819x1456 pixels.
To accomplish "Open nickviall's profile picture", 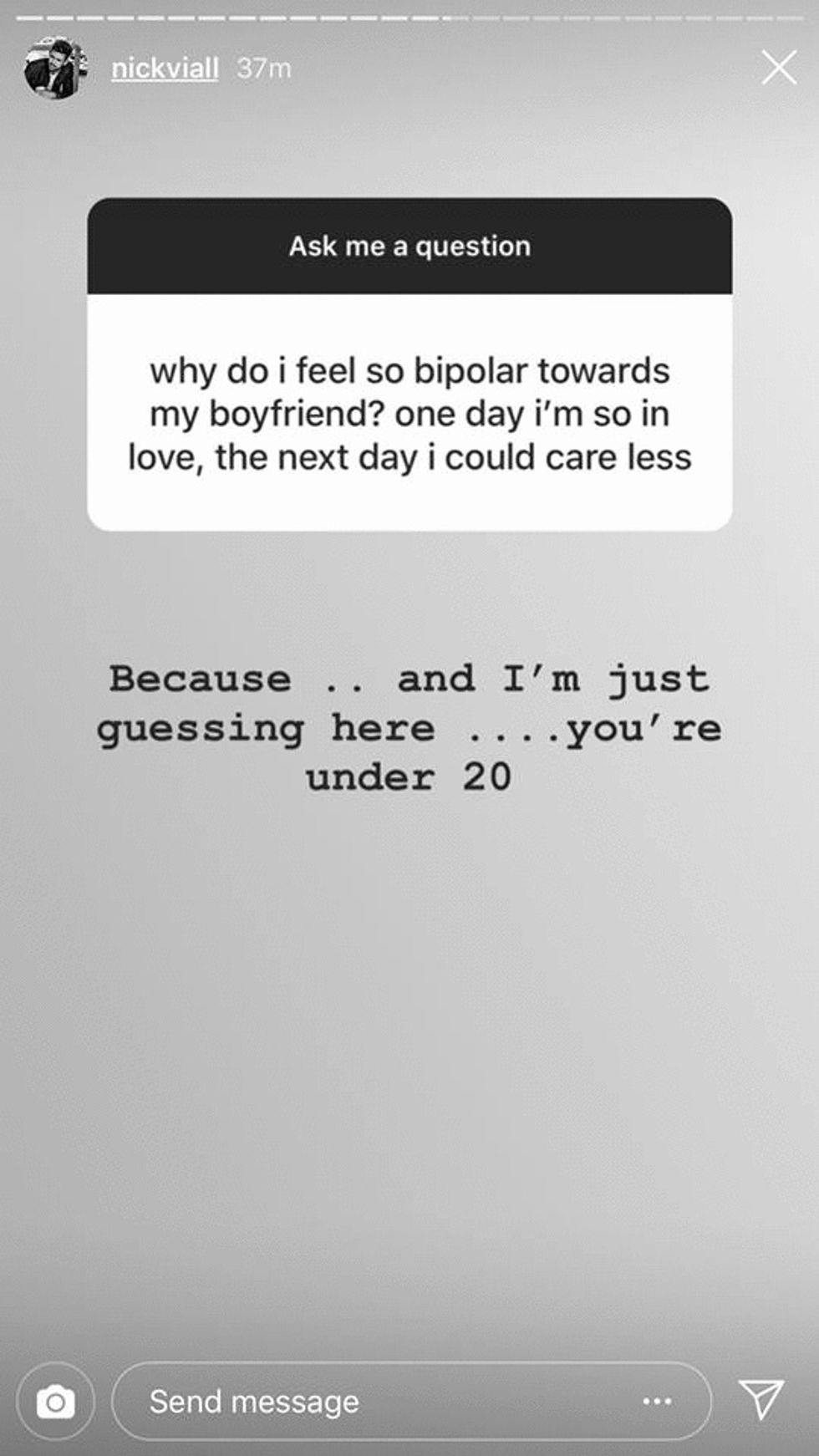I will pos(55,68).
